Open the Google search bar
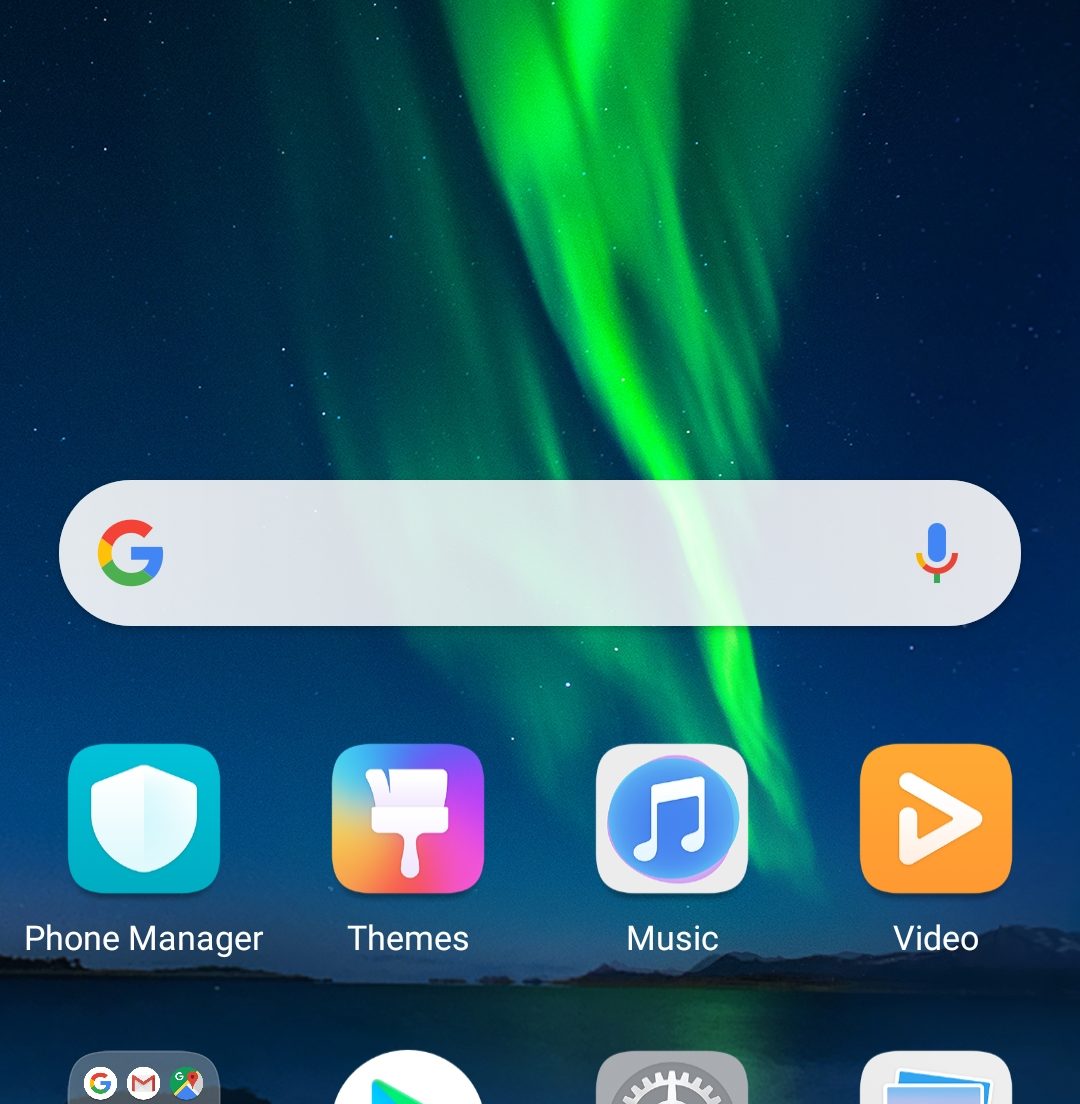The image size is (1080, 1104). [x=520, y=553]
